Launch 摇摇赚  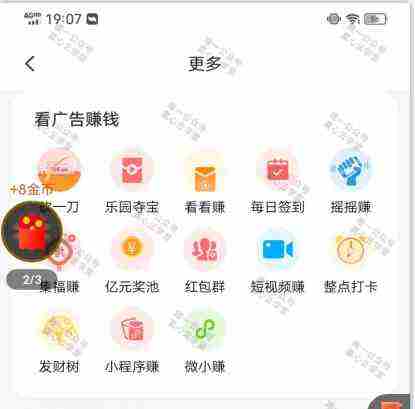pos(350,182)
